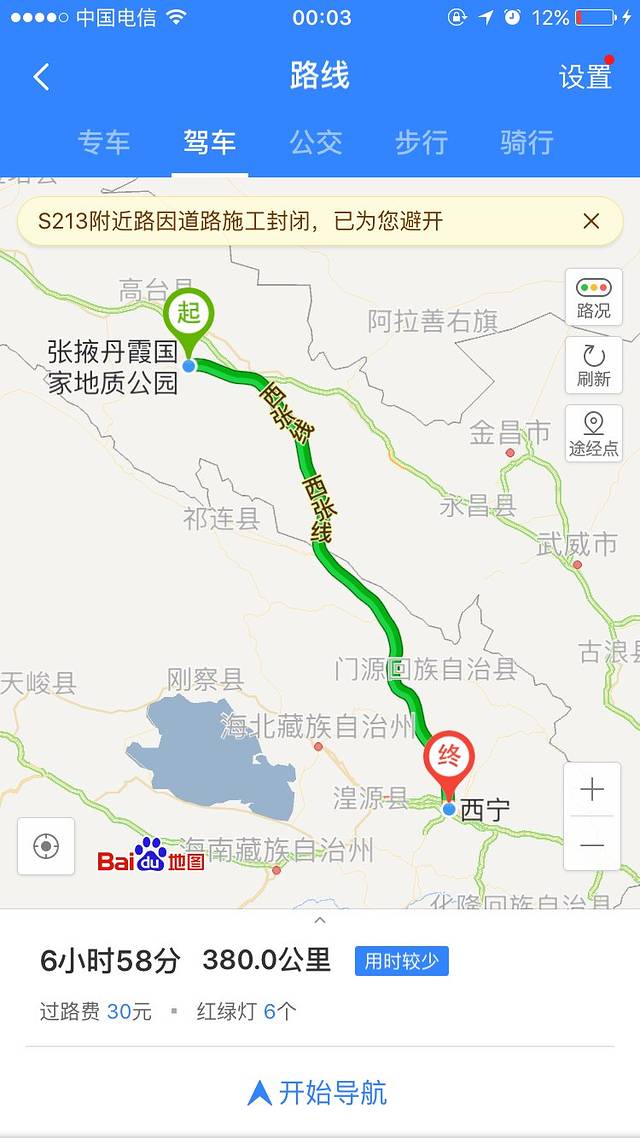Zoom out on the map
Image resolution: width=640 pixels, height=1138 pixels.
pyautogui.click(x=592, y=846)
